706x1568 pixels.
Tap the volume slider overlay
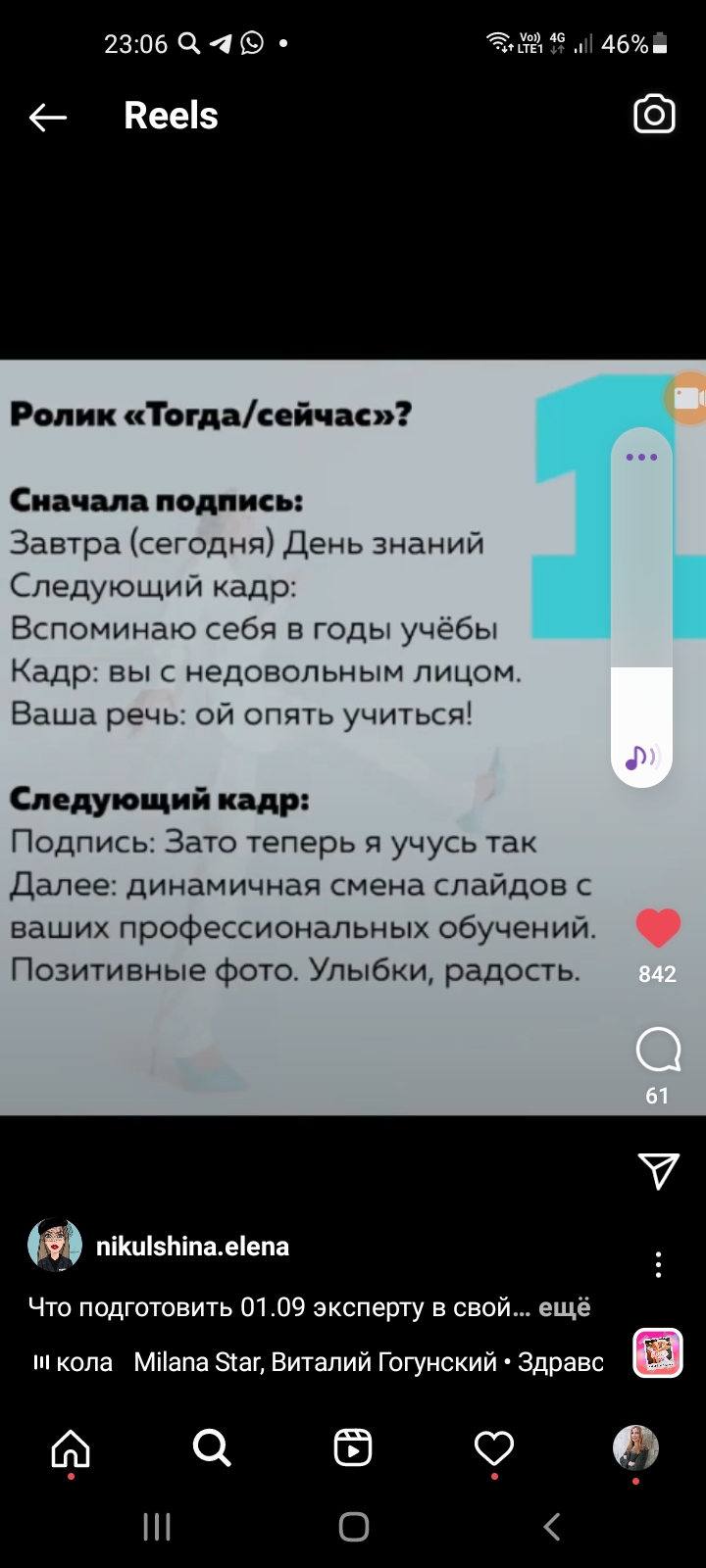pos(641,608)
